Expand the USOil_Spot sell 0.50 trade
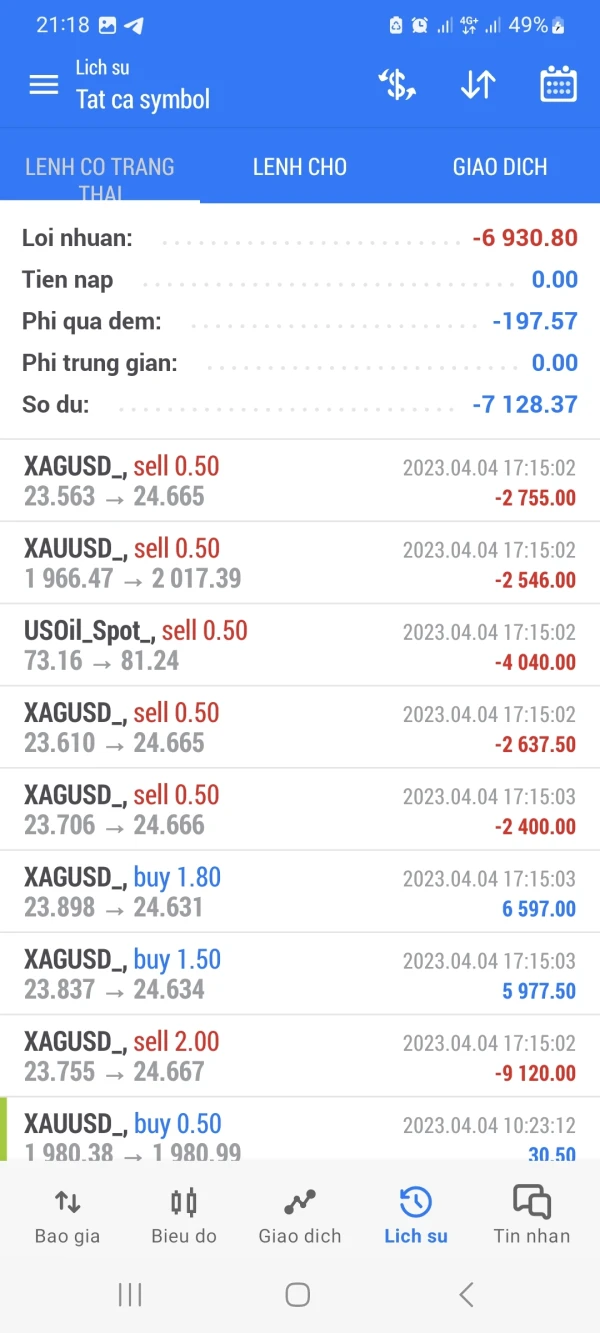This screenshot has height=1333, width=600. pyautogui.click(x=300, y=645)
